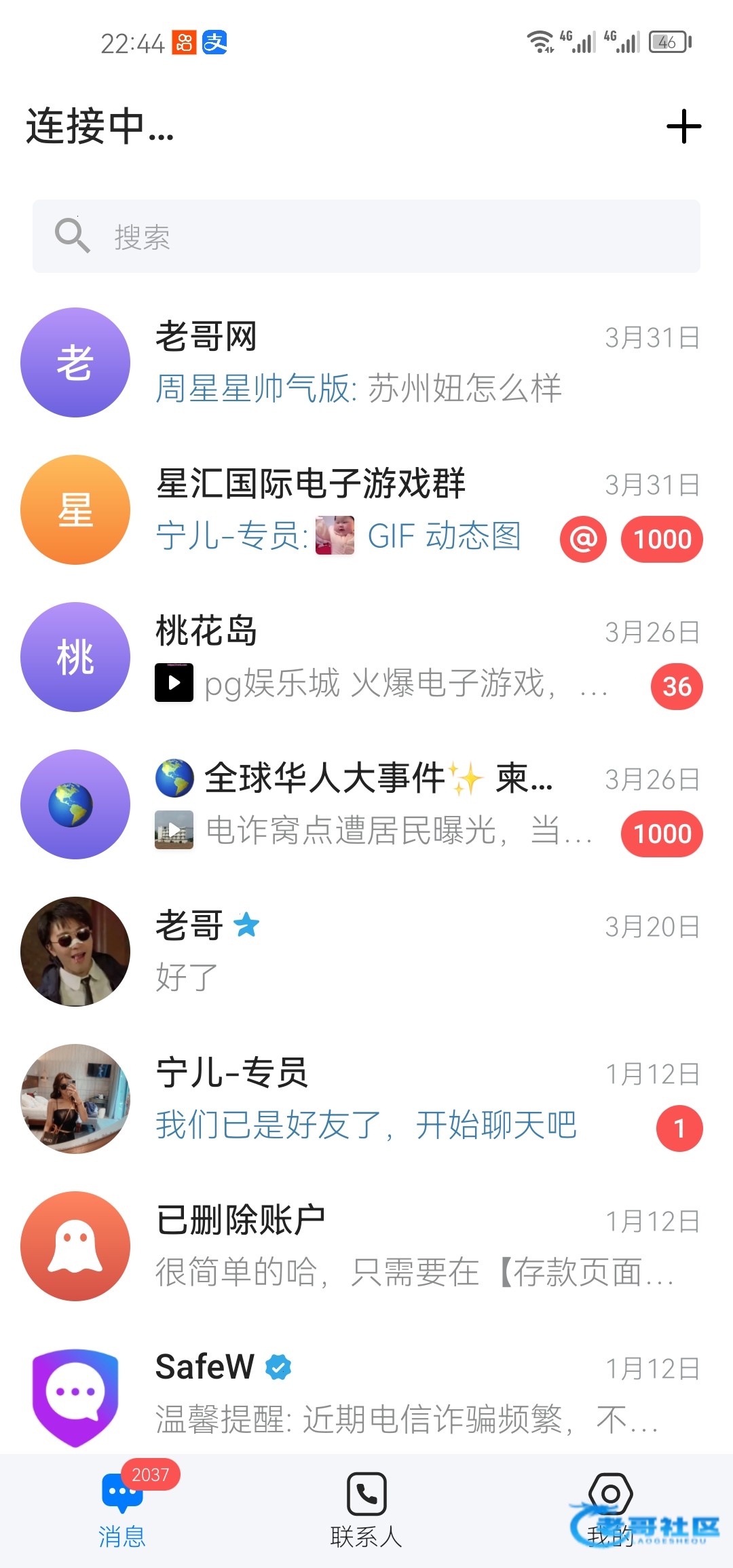Open the 搜索 search box

click(x=366, y=236)
